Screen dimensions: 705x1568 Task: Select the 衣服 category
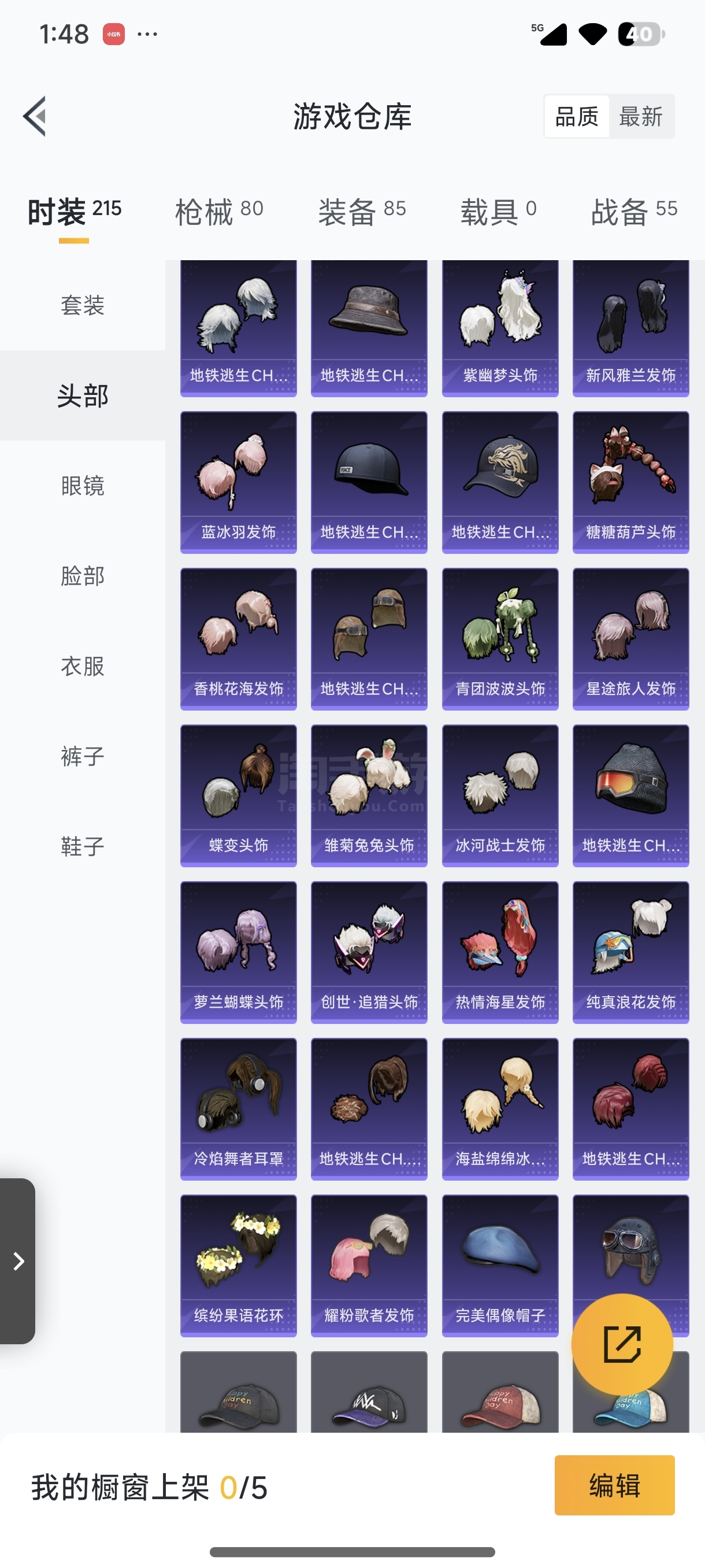(x=83, y=666)
